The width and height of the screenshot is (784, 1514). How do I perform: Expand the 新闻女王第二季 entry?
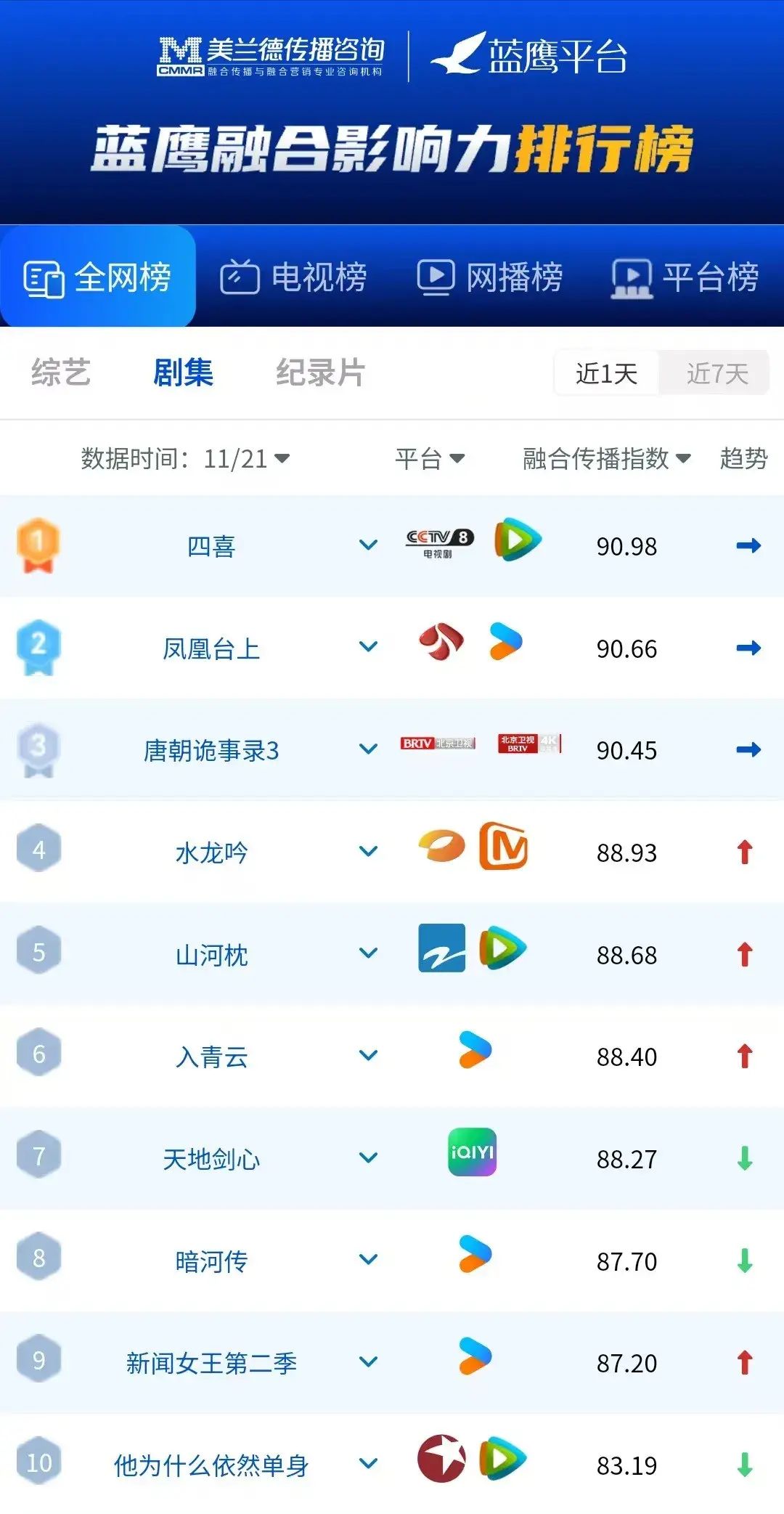369,1362
